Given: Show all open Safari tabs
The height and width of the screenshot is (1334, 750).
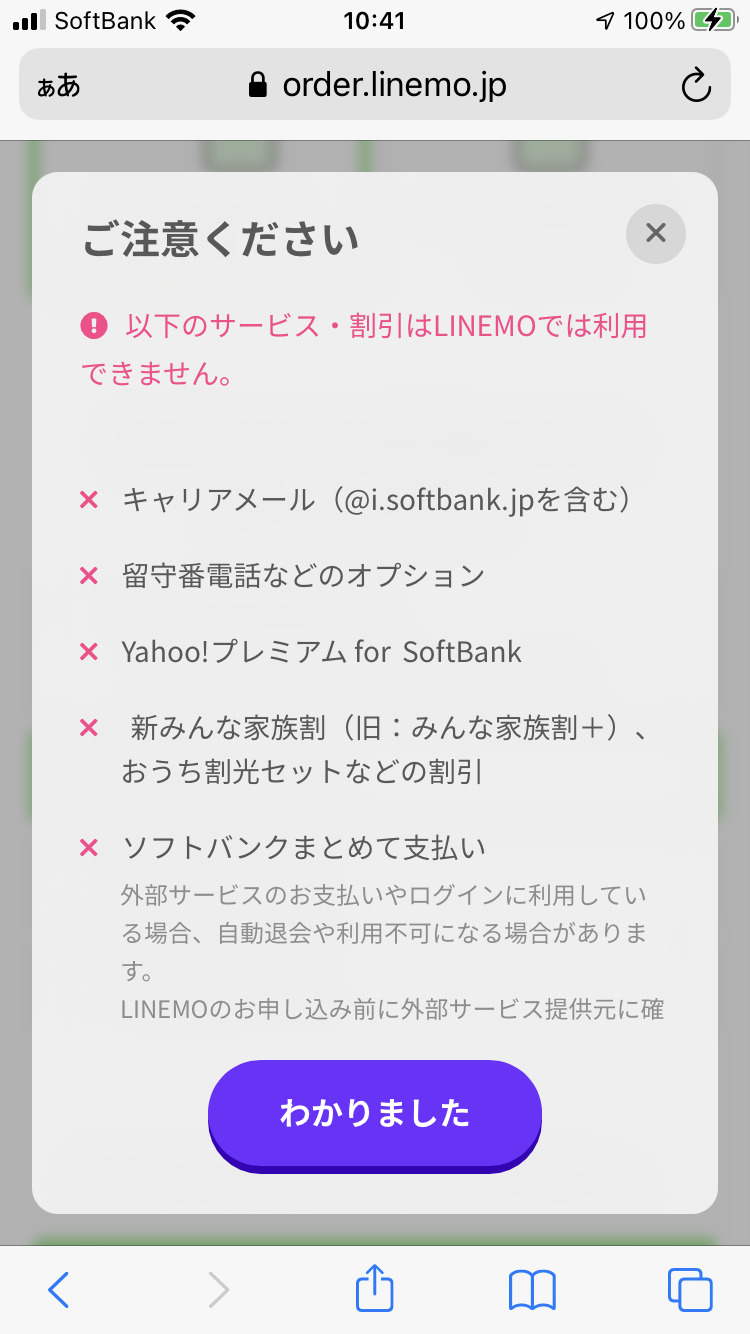Looking at the screenshot, I should (x=690, y=1290).
